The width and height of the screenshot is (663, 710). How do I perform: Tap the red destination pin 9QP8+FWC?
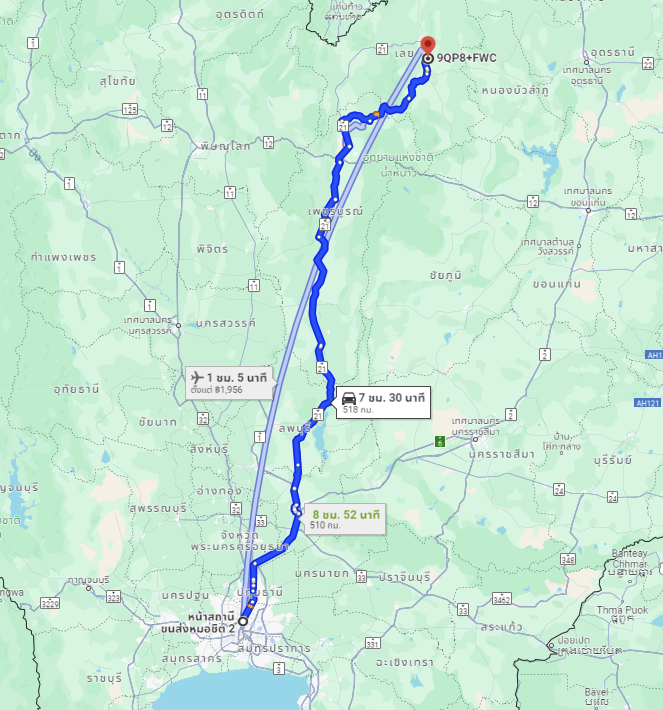pos(428,47)
